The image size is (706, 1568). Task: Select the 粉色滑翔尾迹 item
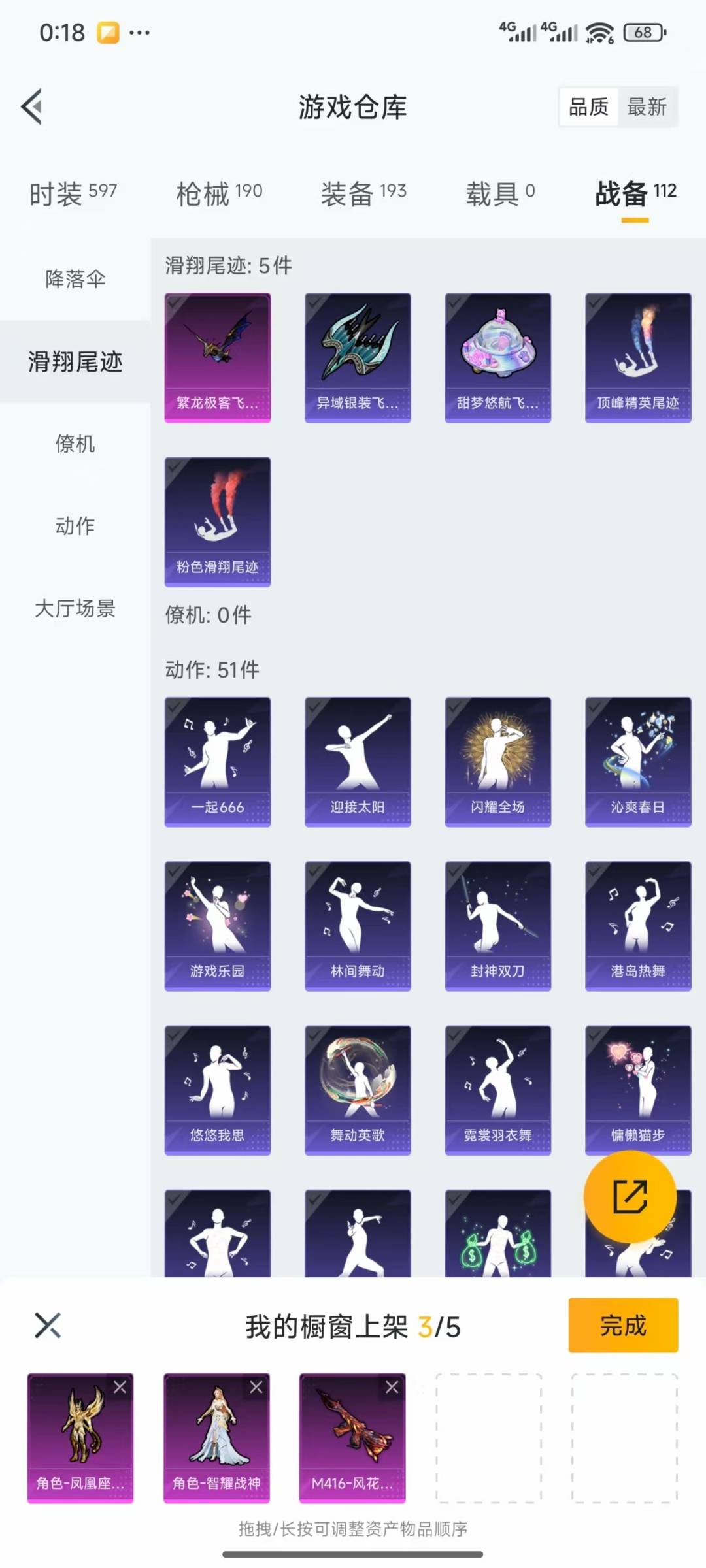pyautogui.click(x=218, y=521)
